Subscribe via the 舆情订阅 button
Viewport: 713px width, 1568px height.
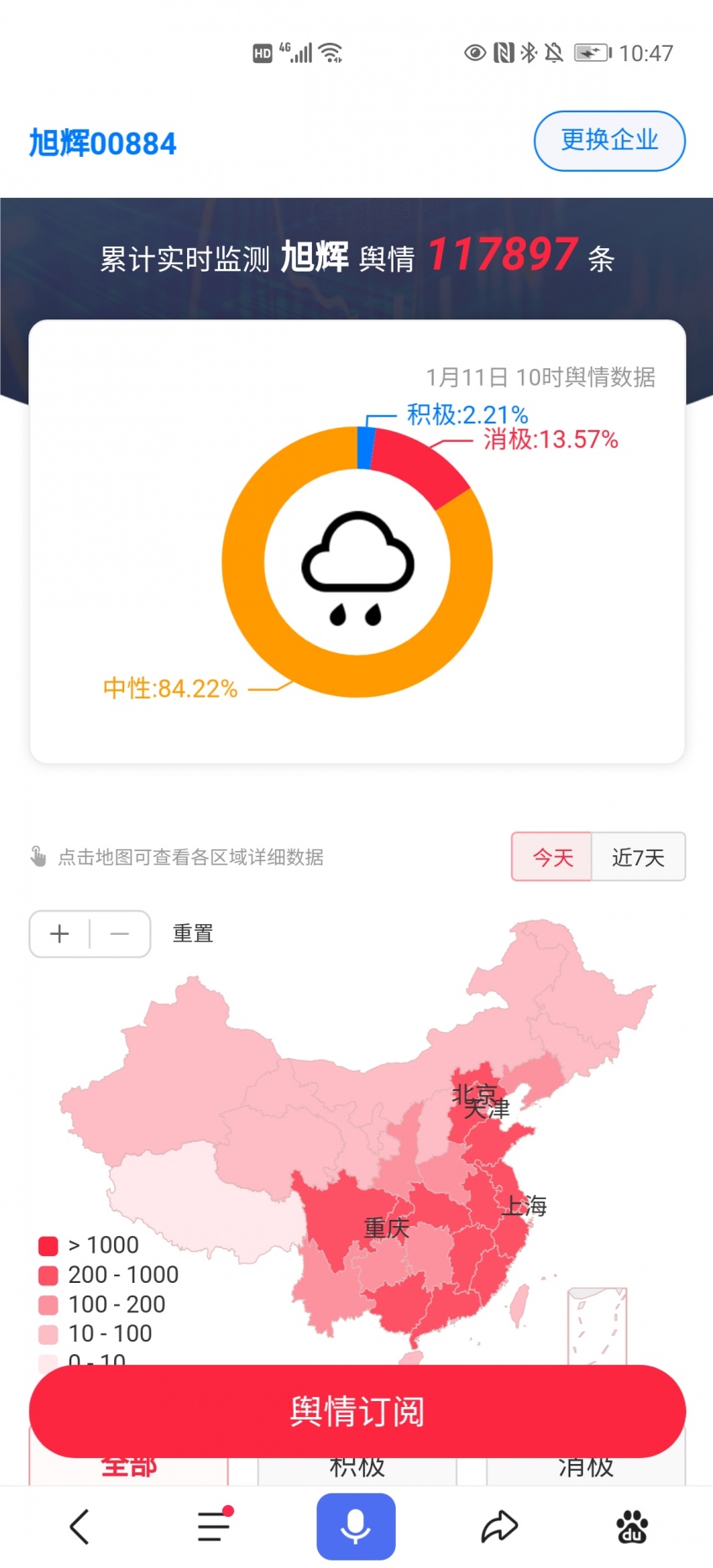point(357,1411)
